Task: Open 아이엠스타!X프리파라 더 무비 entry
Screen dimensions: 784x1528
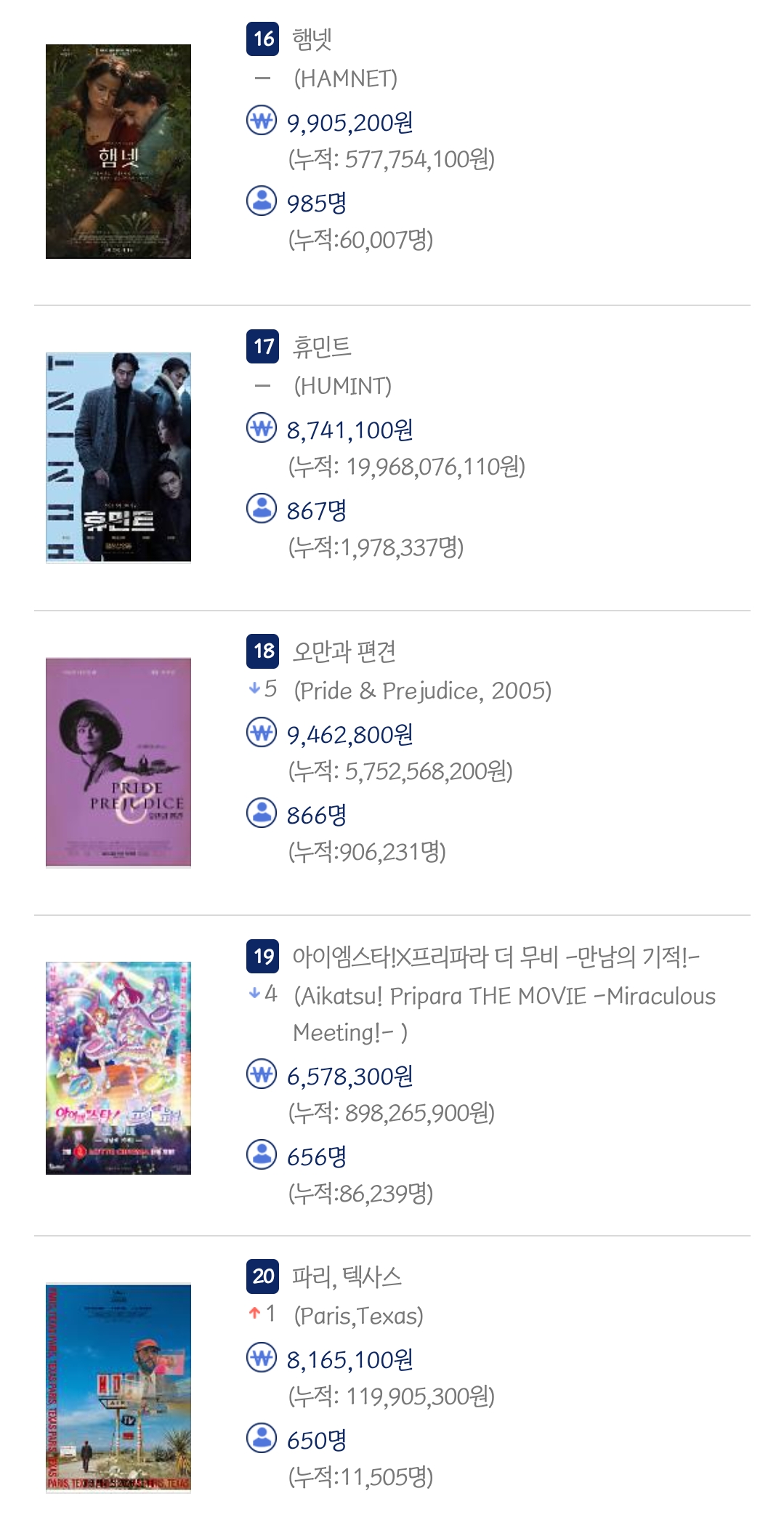Action: click(495, 957)
